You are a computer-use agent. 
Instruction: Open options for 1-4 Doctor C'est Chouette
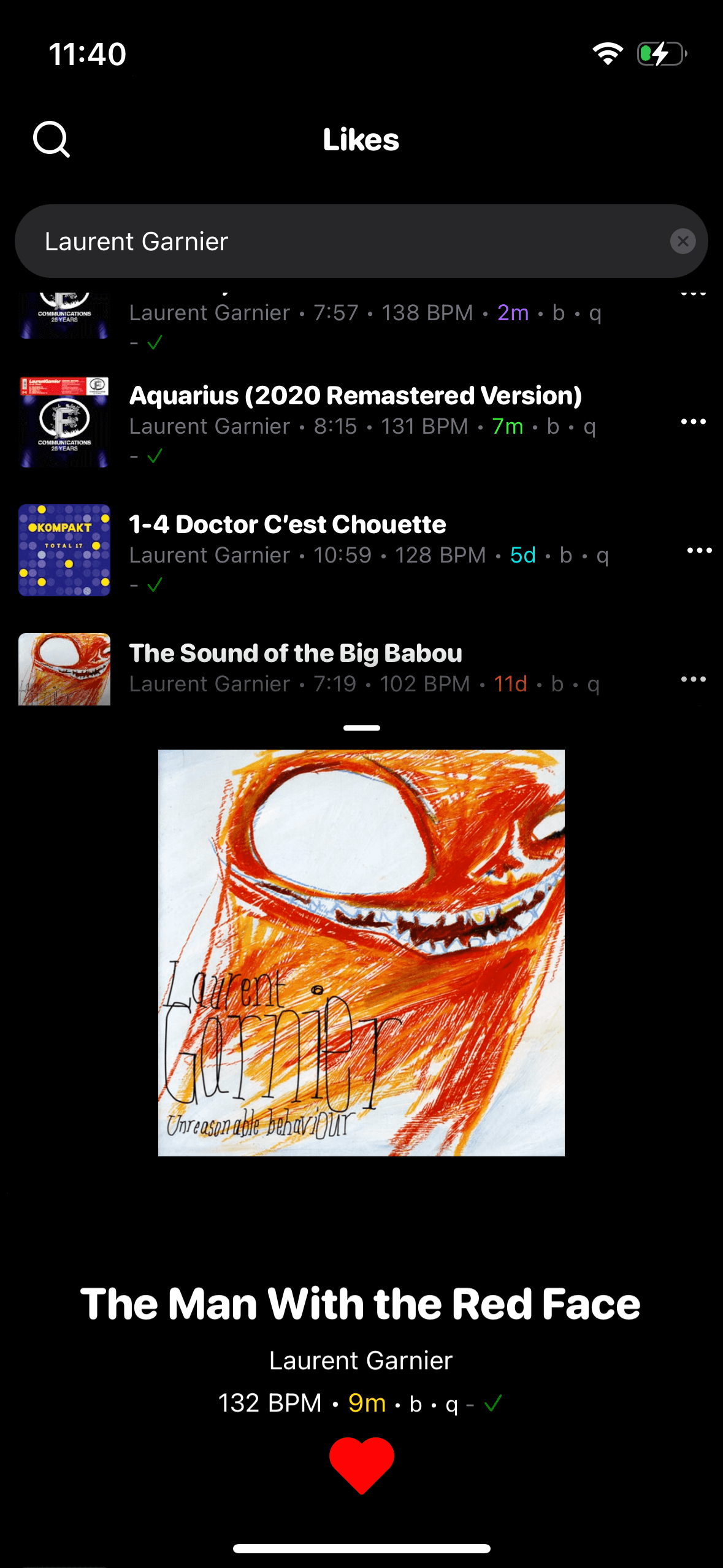point(699,551)
